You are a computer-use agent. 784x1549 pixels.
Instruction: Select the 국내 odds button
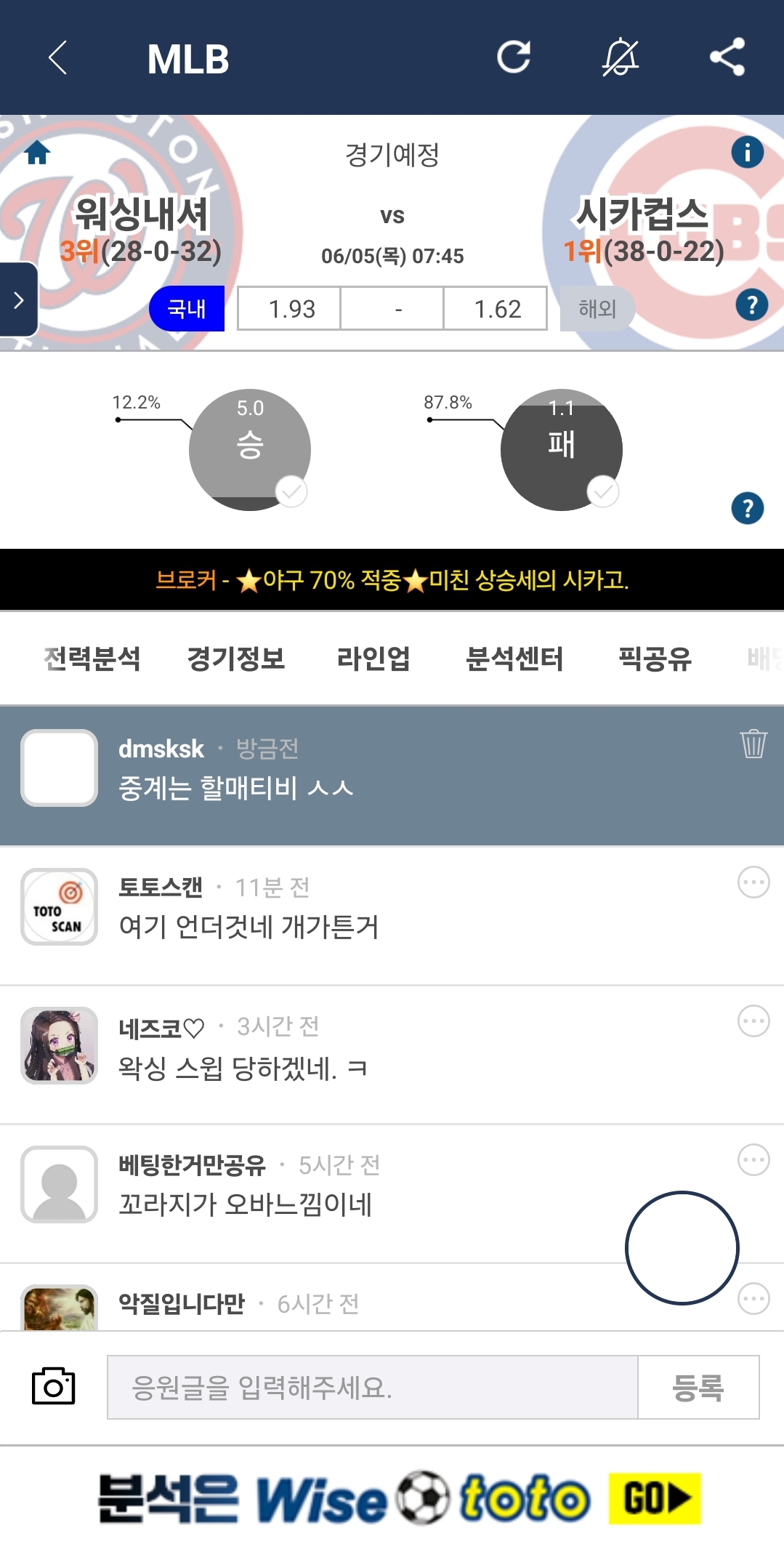tap(187, 309)
